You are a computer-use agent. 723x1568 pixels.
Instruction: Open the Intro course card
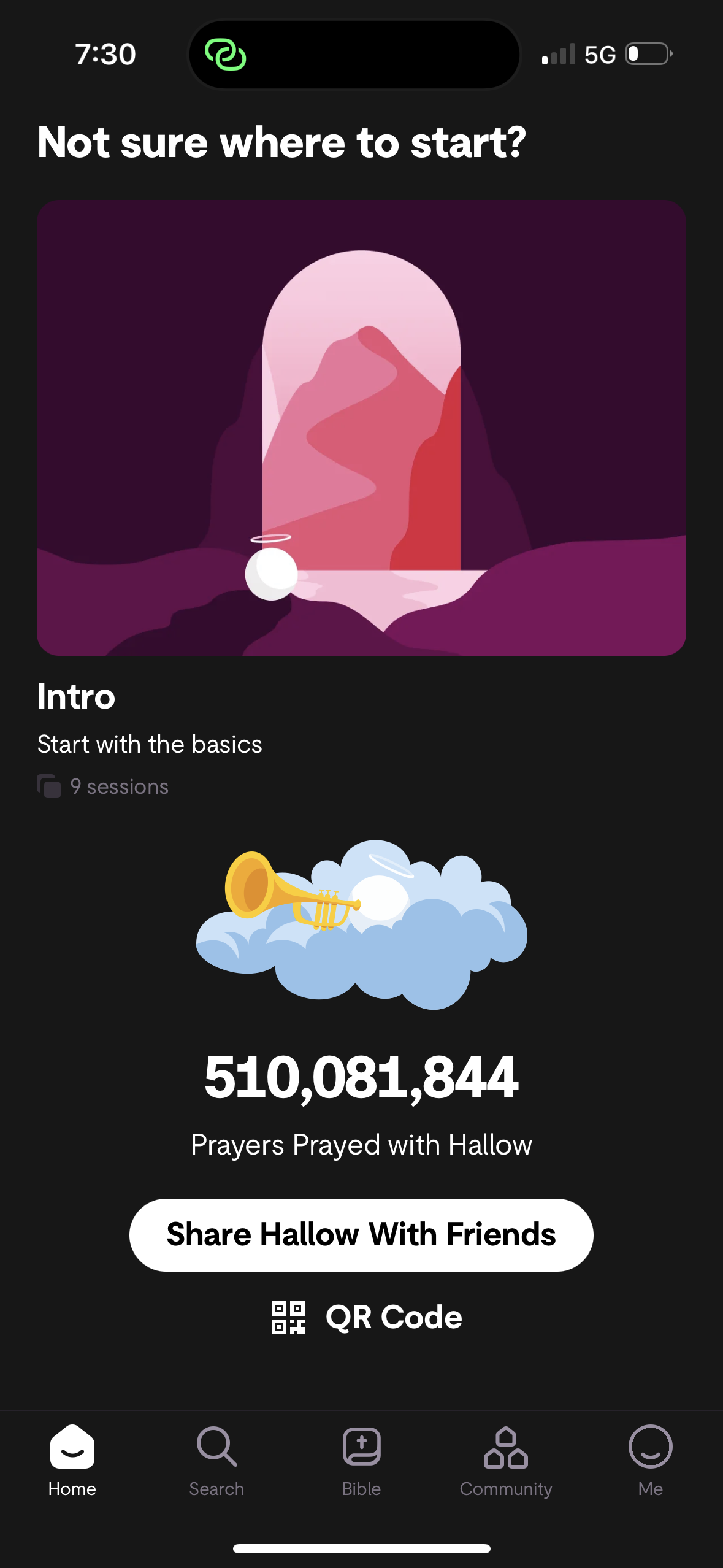(x=361, y=428)
